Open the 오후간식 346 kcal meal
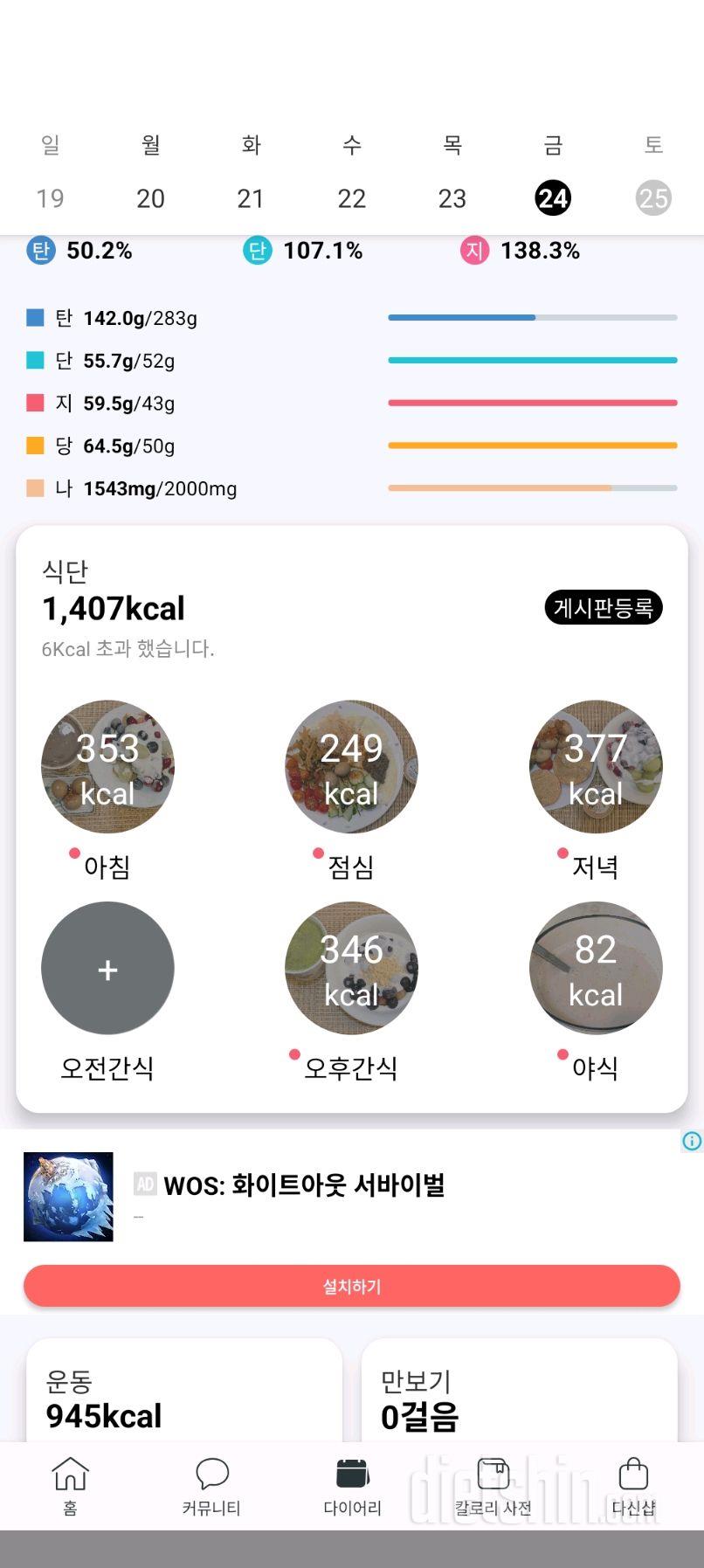Viewport: 704px width, 1568px height. (351, 969)
